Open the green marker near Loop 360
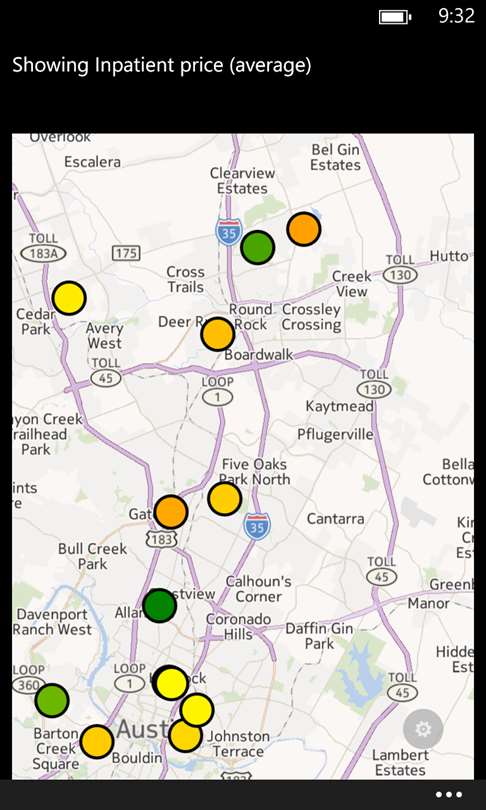The image size is (486, 810). click(x=52, y=700)
